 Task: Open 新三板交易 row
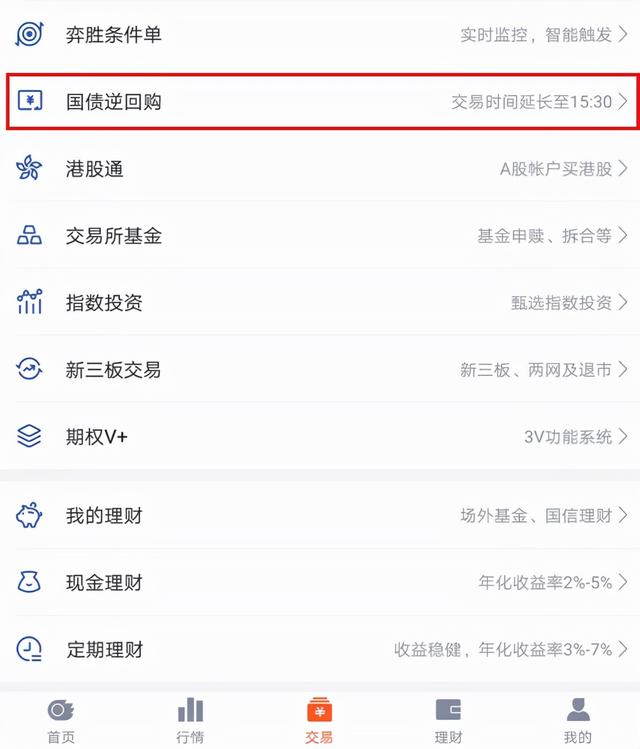tap(320, 369)
